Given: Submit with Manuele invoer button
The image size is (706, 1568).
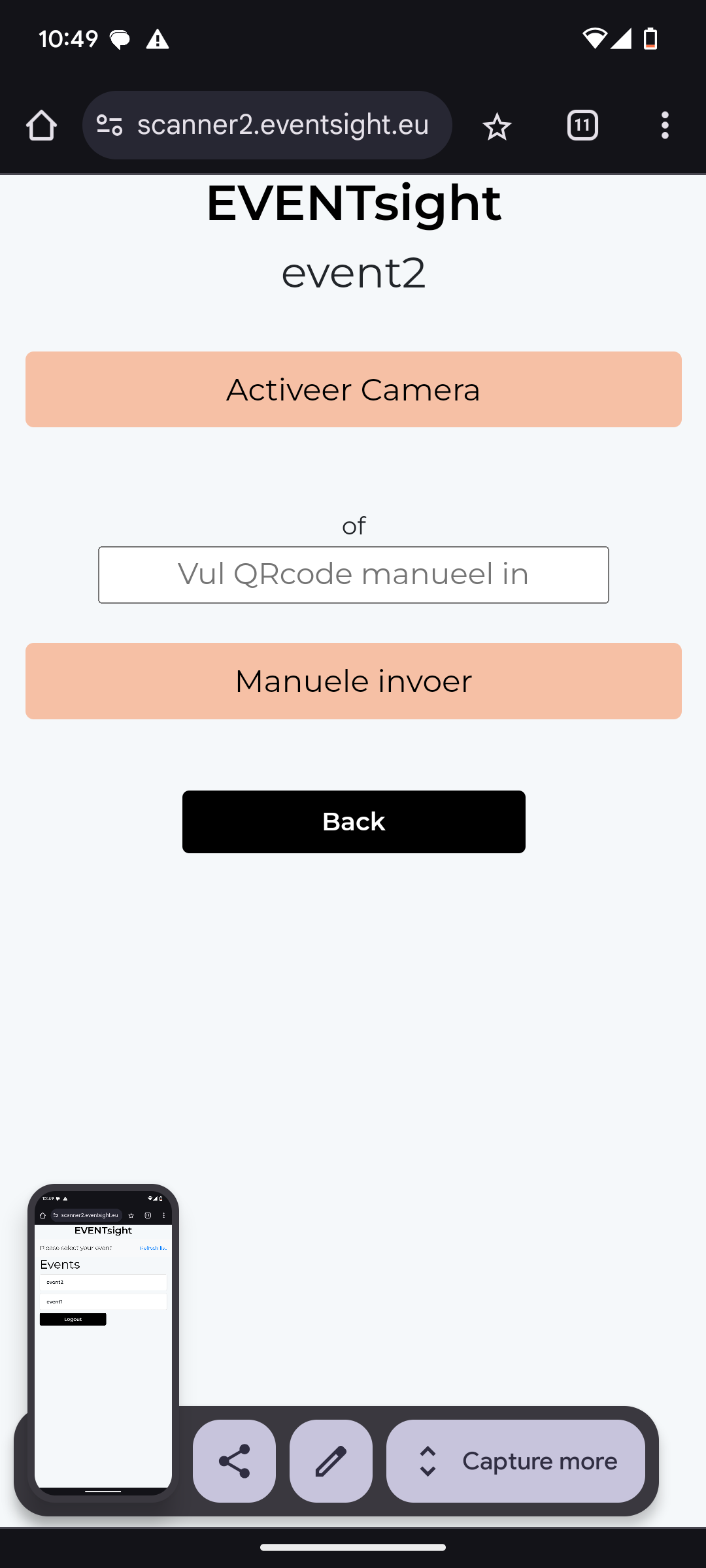Looking at the screenshot, I should click(x=353, y=681).
